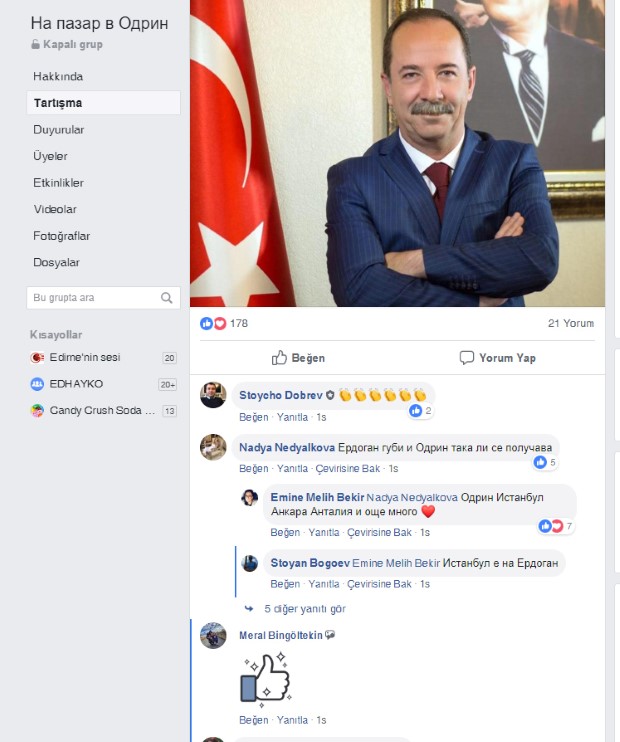Open the EDHAYKO shortcut
This screenshot has height=742, width=620.
click(x=76, y=384)
